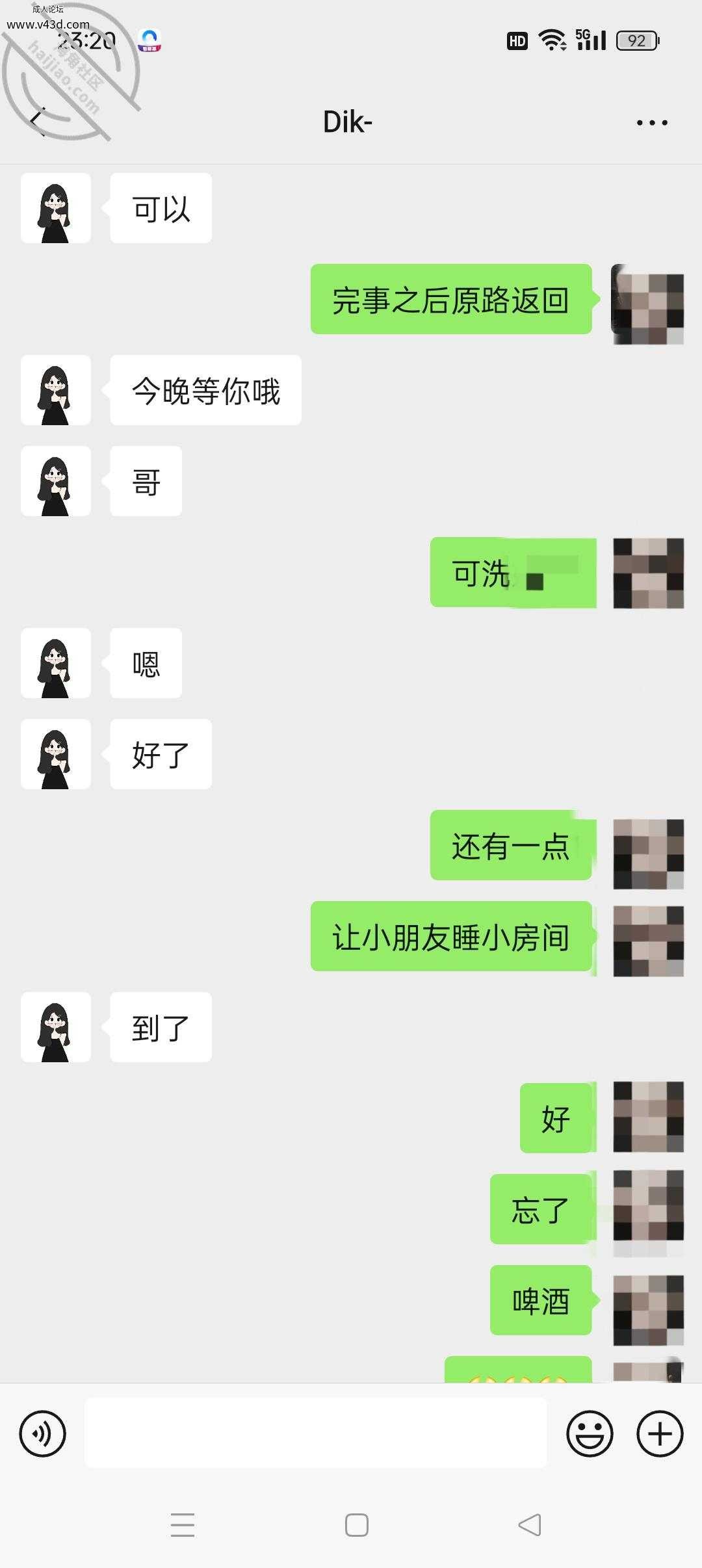Image resolution: width=702 pixels, height=1568 pixels.
Task: Tap your own avatar beside "完事之后原路返回"
Action: coord(647,304)
